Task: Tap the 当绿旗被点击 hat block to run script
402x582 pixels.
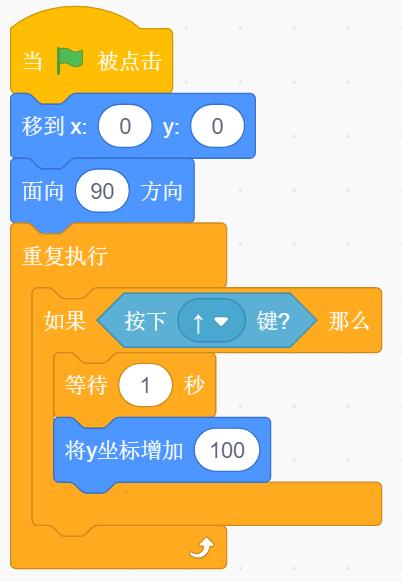Action: 92,56
